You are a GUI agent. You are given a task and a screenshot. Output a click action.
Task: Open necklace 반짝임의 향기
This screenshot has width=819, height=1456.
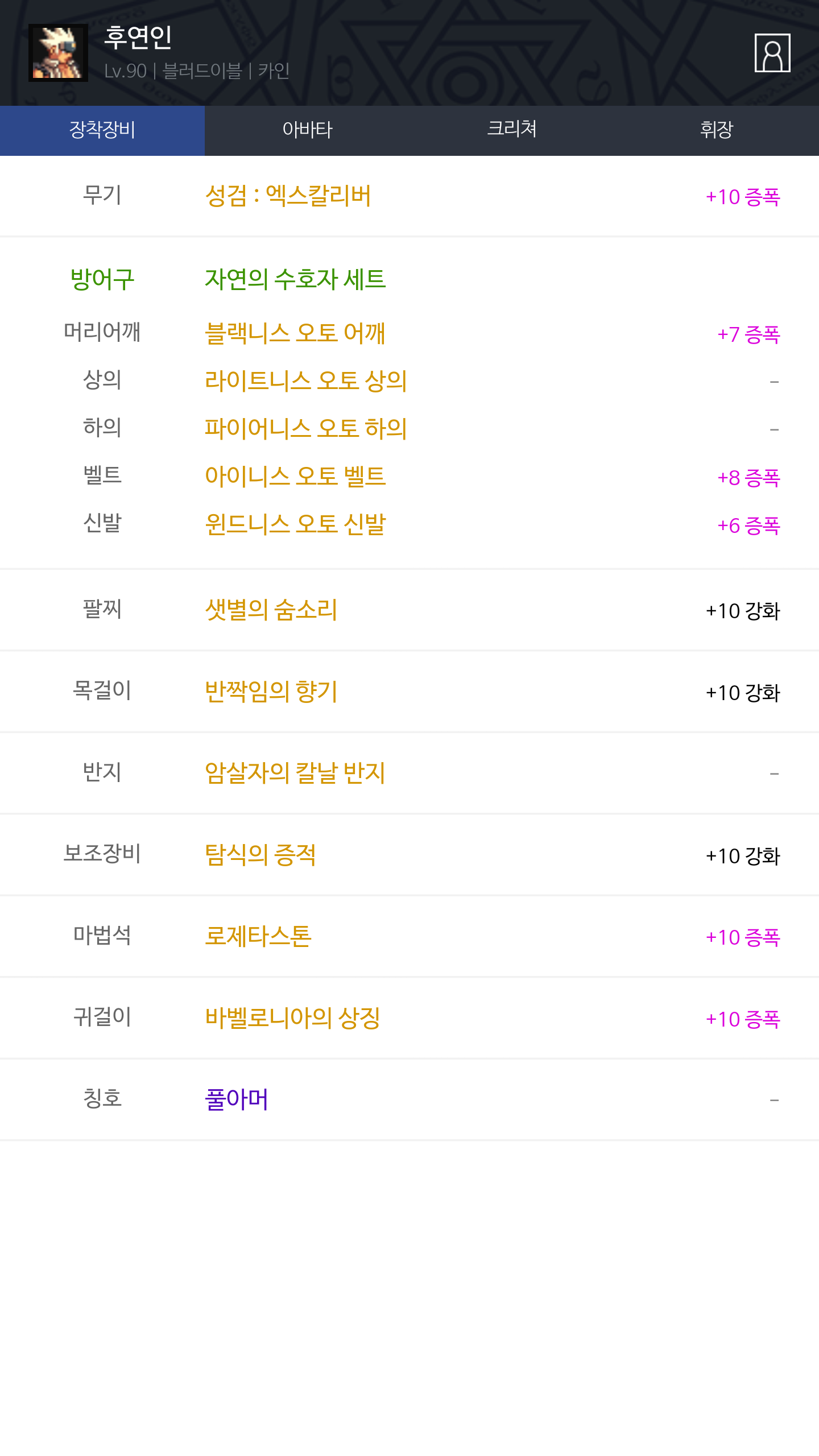pyautogui.click(x=271, y=692)
